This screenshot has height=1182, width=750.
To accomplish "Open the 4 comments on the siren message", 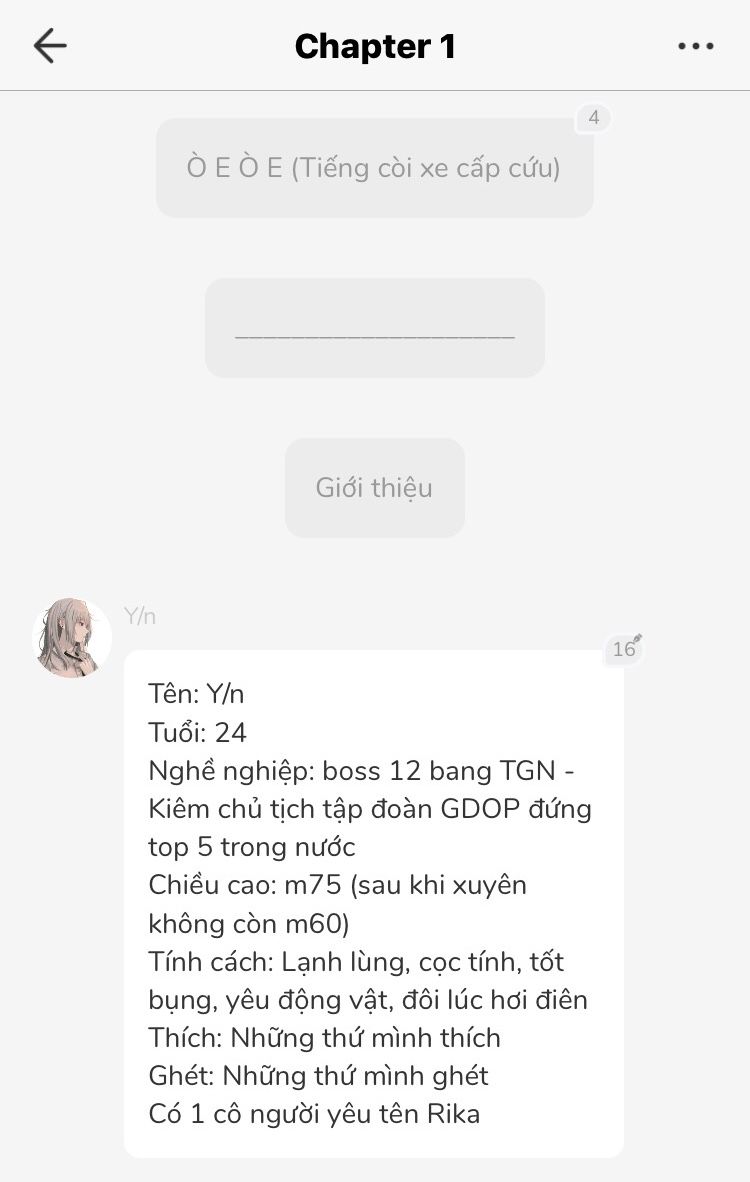I will coord(593,118).
